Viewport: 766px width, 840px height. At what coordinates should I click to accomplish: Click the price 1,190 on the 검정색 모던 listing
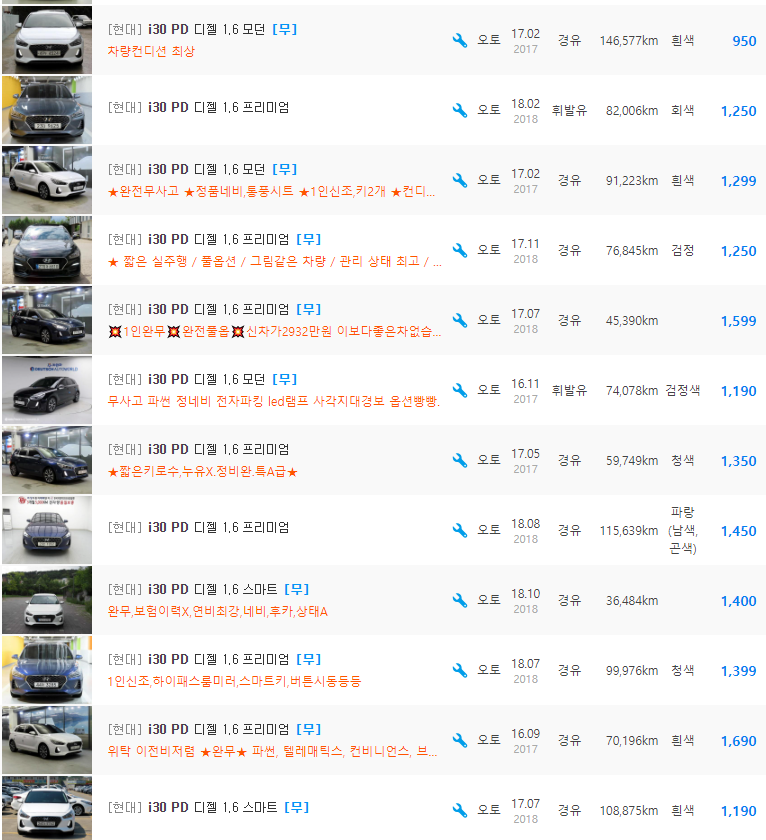(737, 390)
